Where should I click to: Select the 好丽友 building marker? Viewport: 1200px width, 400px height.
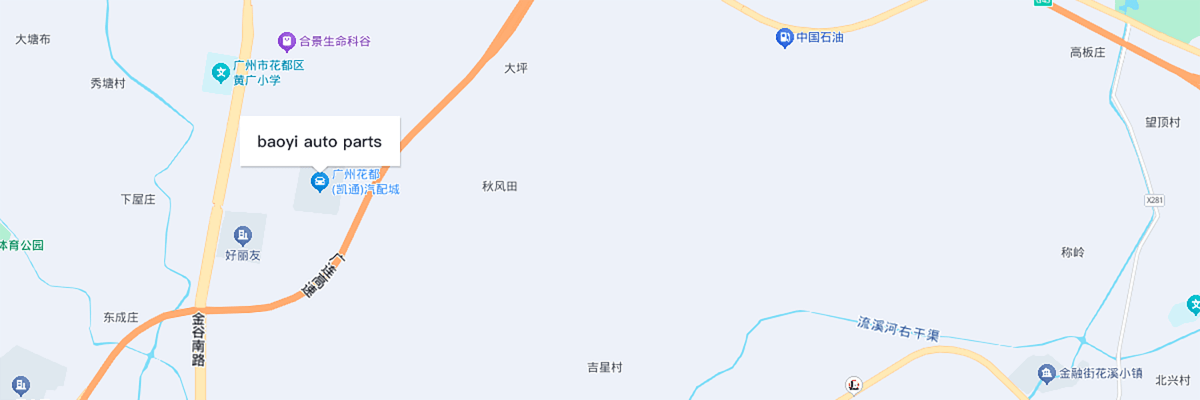click(x=242, y=236)
